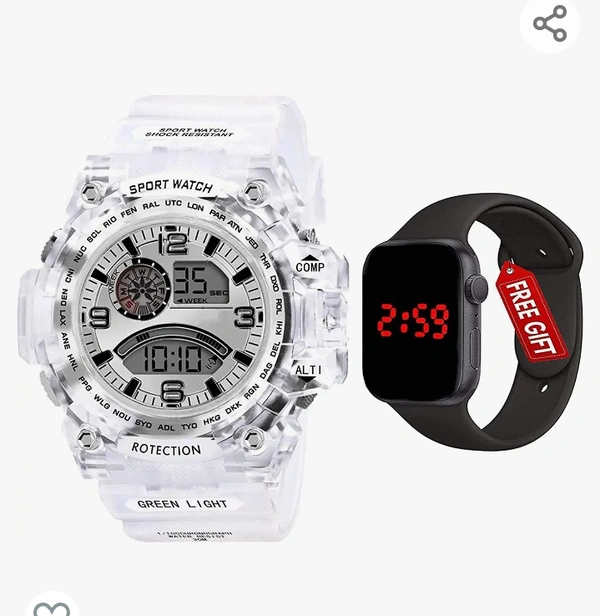Add product to wishlist with heart icon
The image size is (600, 616).
pyautogui.click(x=52, y=606)
